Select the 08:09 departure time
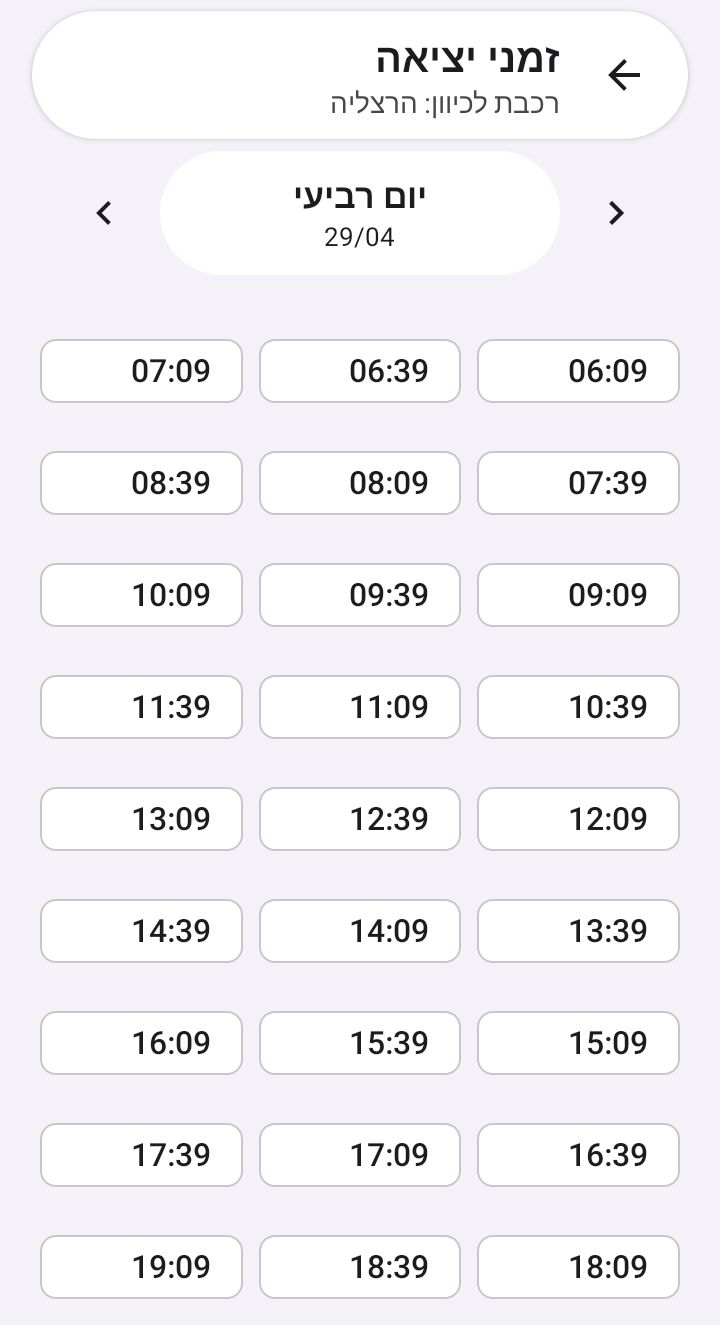The height and width of the screenshot is (1325, 720). [x=360, y=483]
